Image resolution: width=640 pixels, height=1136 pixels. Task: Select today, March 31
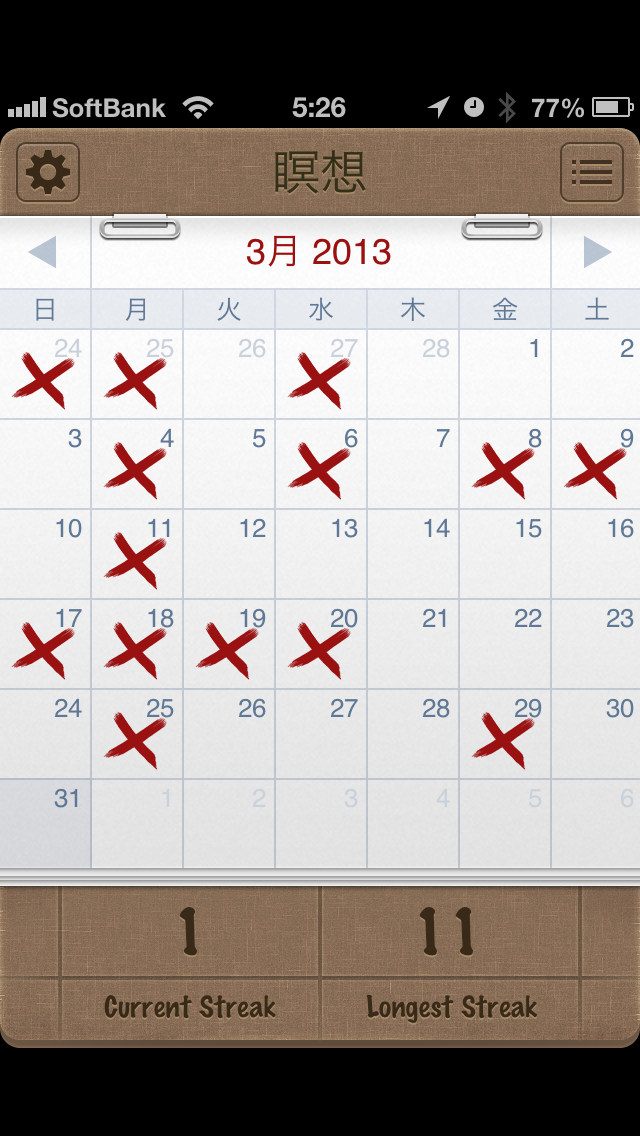(x=45, y=824)
